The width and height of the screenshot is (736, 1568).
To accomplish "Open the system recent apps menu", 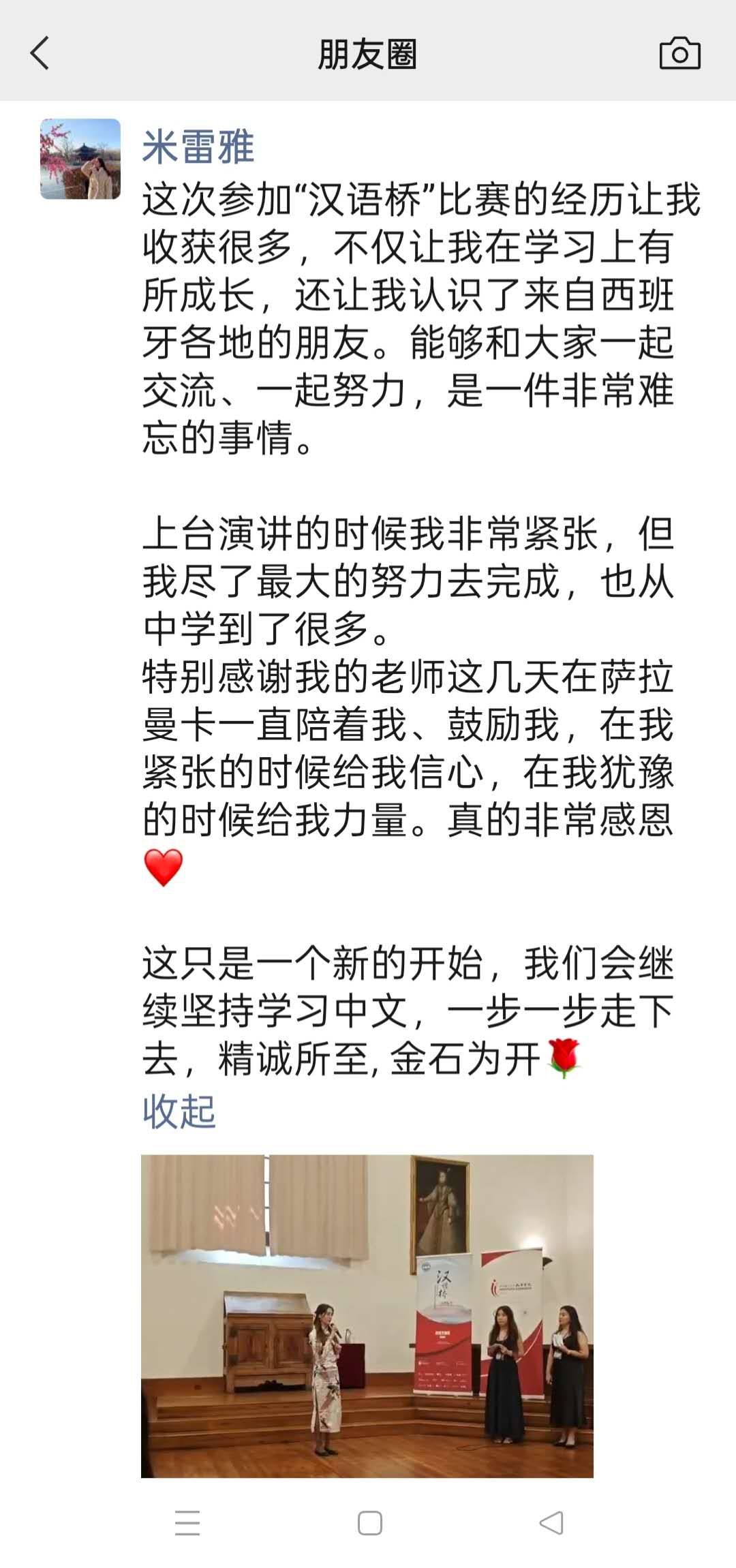I will [187, 1522].
